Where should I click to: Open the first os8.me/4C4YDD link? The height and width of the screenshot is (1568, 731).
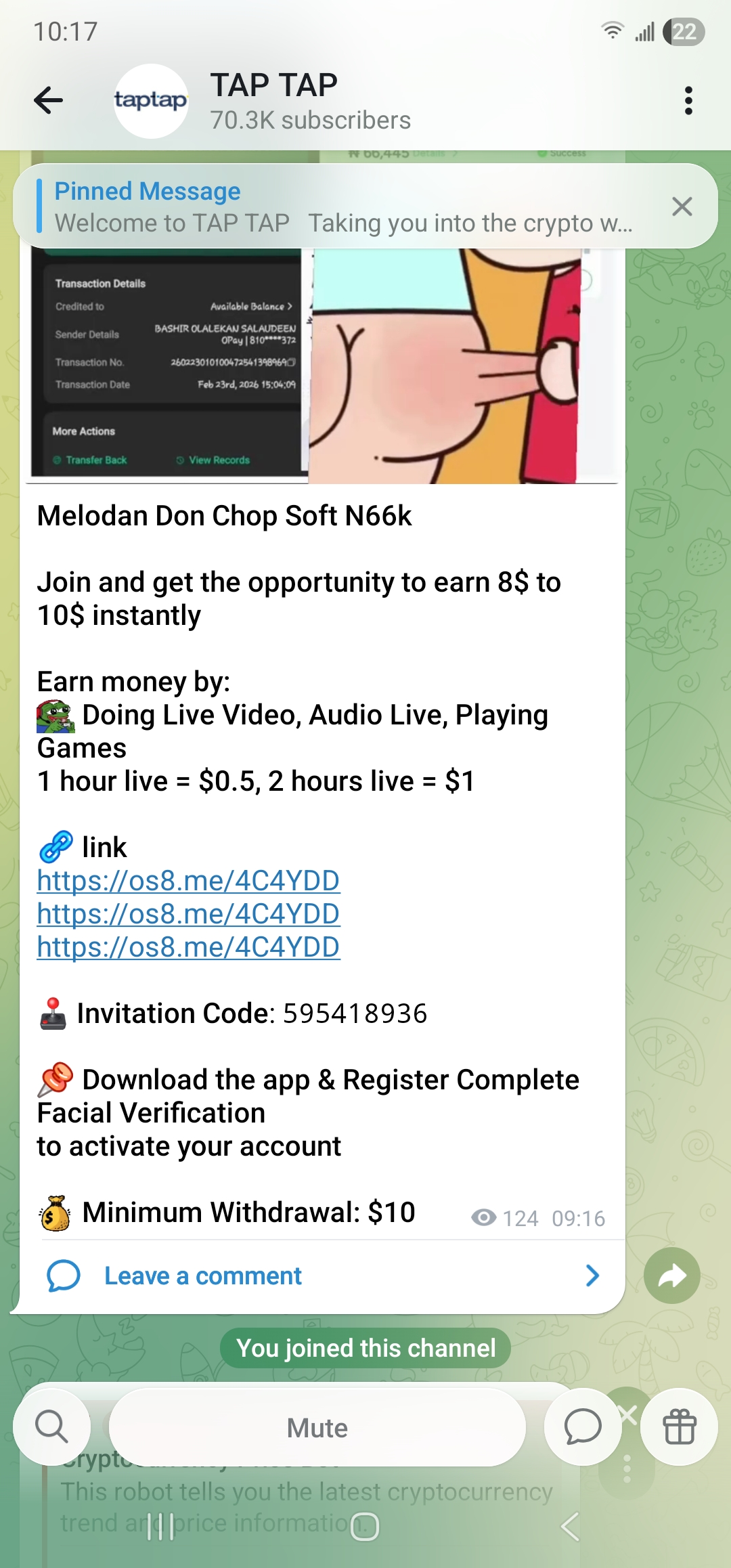click(188, 881)
